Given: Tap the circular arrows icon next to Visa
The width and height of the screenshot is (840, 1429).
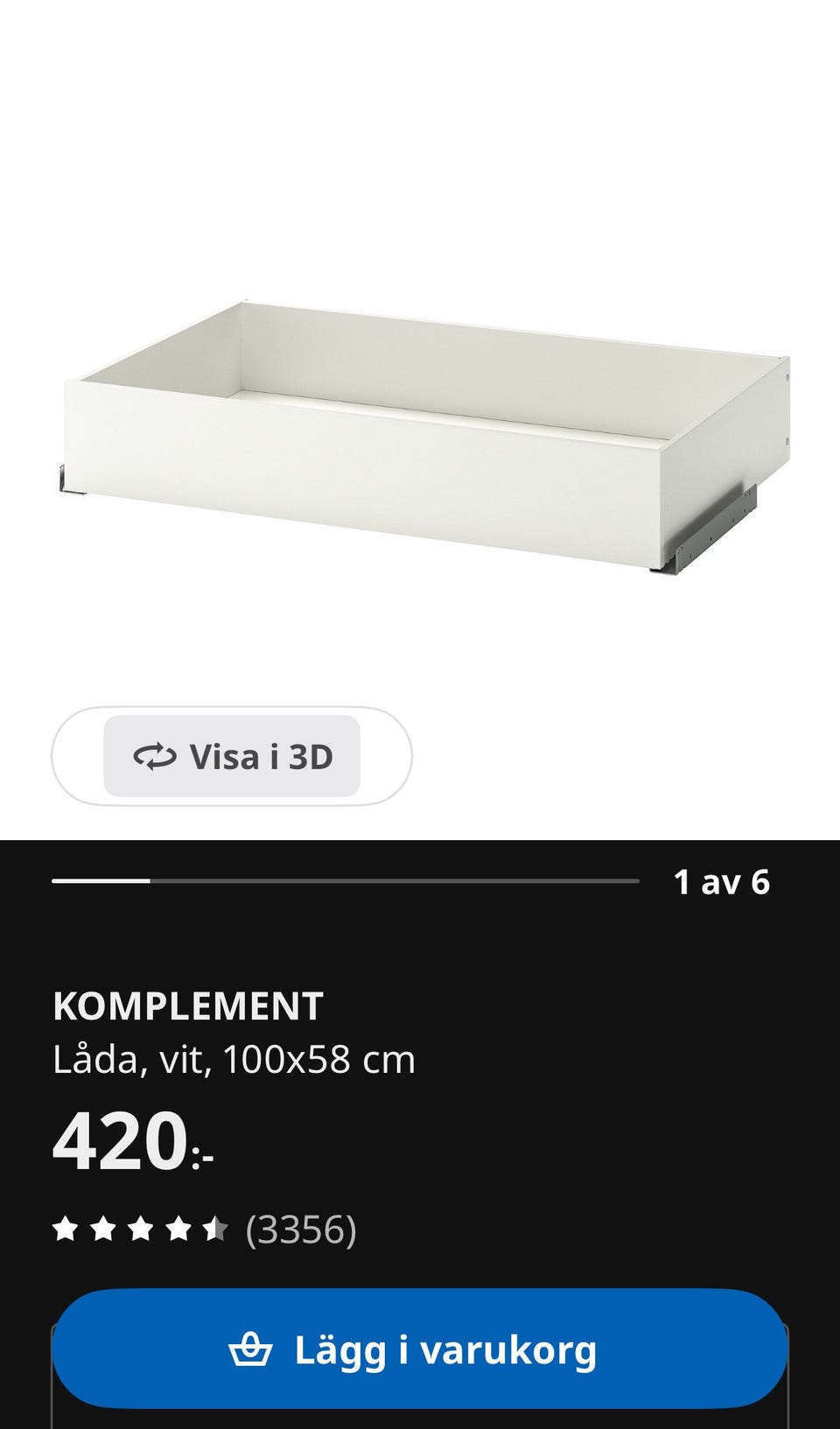Looking at the screenshot, I should [157, 758].
